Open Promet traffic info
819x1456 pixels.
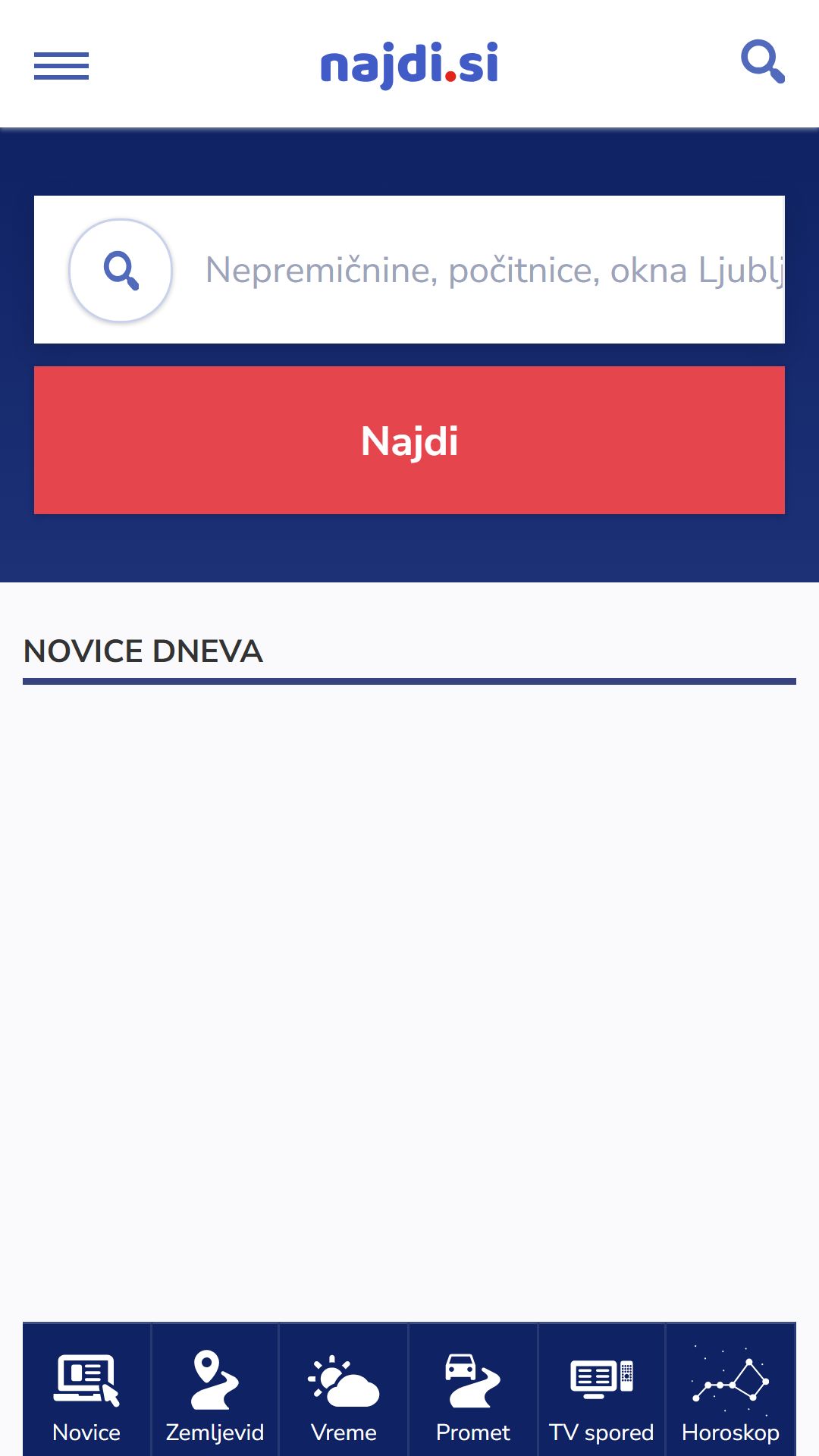tap(473, 1391)
